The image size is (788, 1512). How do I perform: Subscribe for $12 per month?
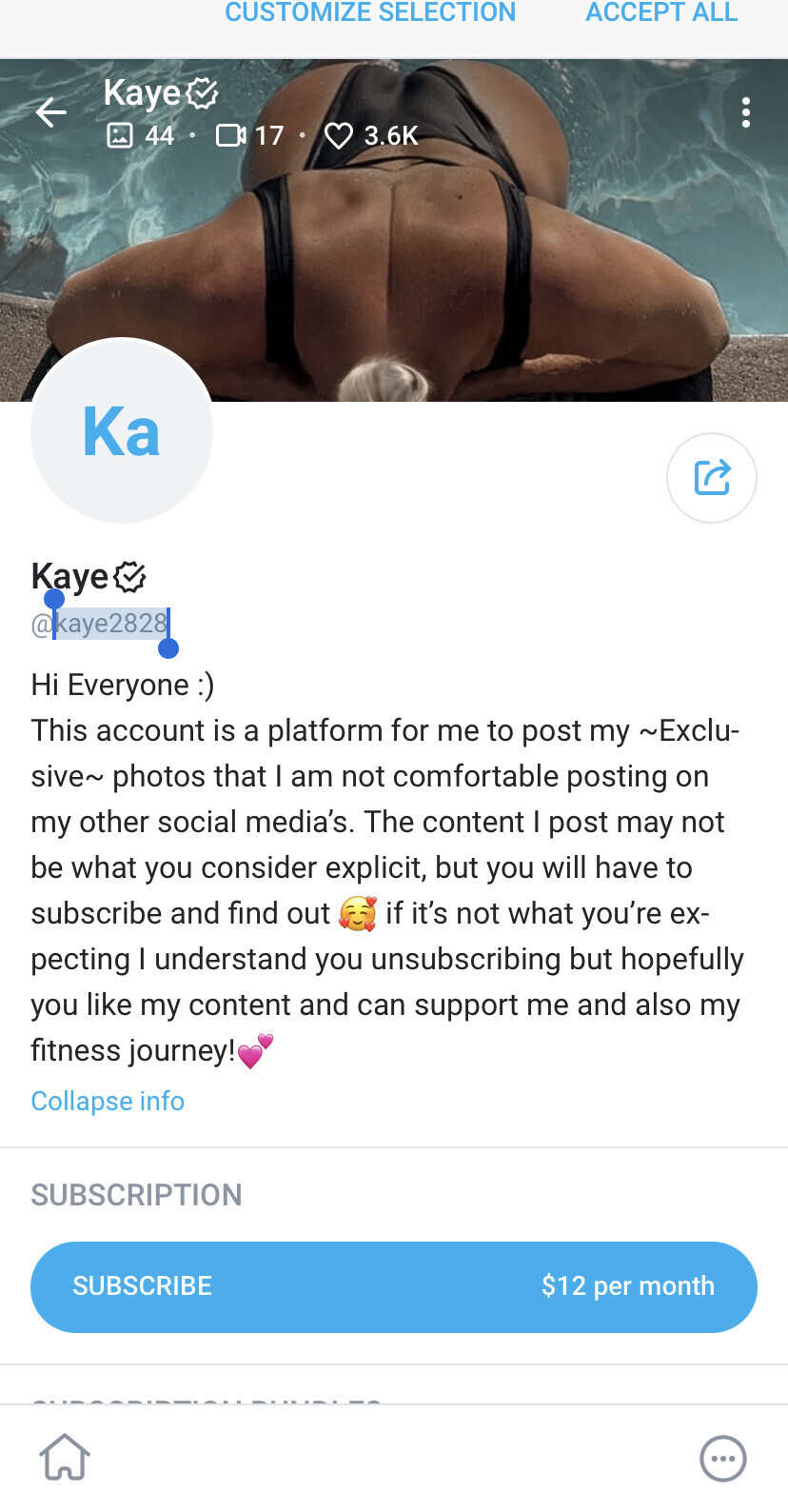(x=394, y=1286)
